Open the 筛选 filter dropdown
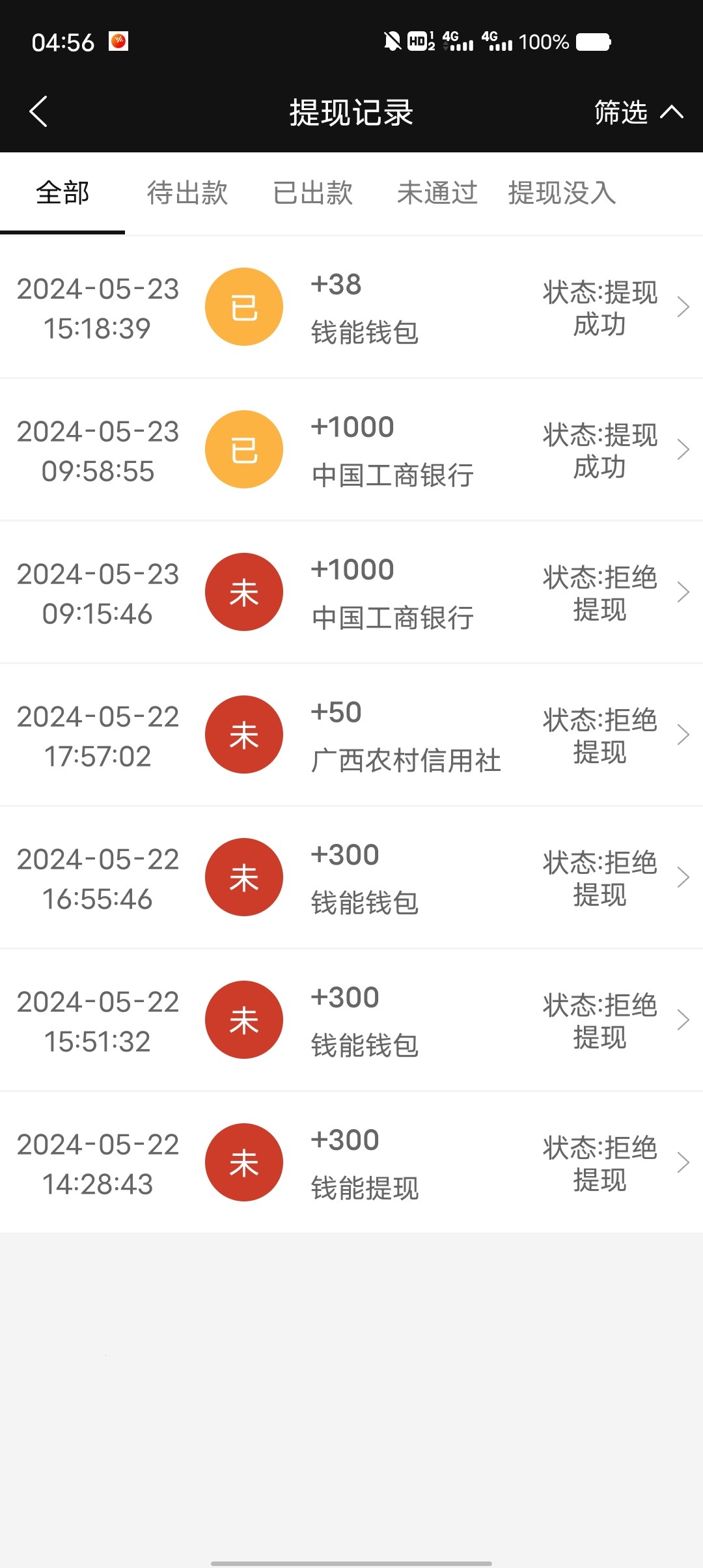This screenshot has height=1568, width=703. 638,112
